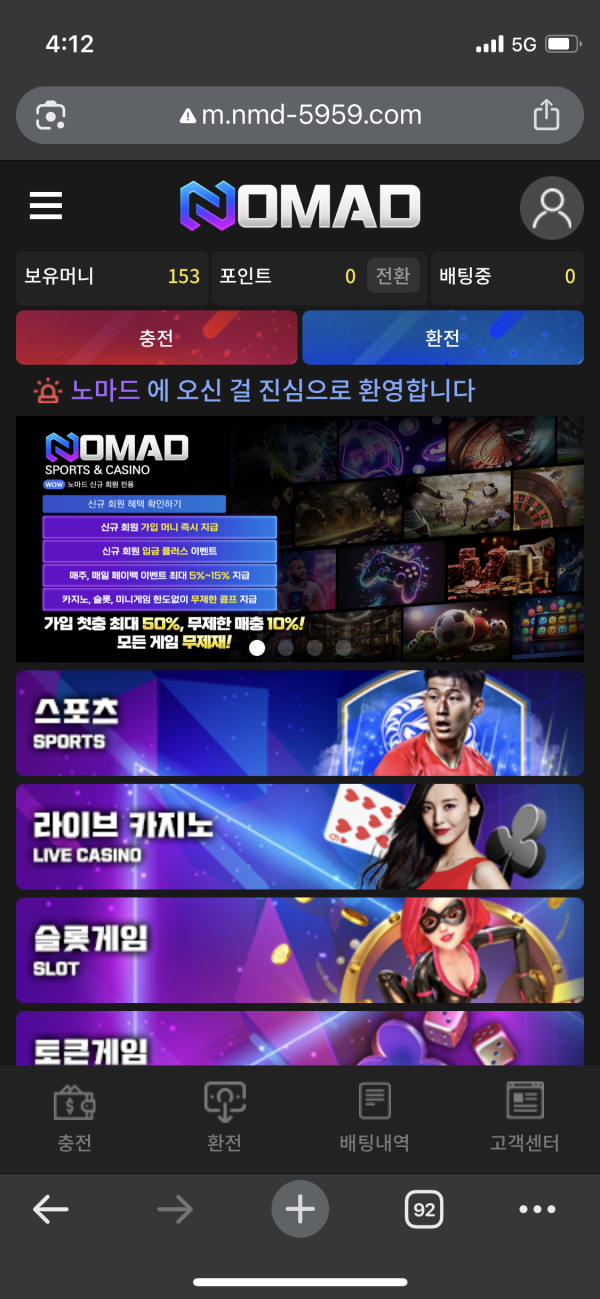Open the 라이브 카지노 Live Casino category
This screenshot has width=600, height=1299.
300,837
